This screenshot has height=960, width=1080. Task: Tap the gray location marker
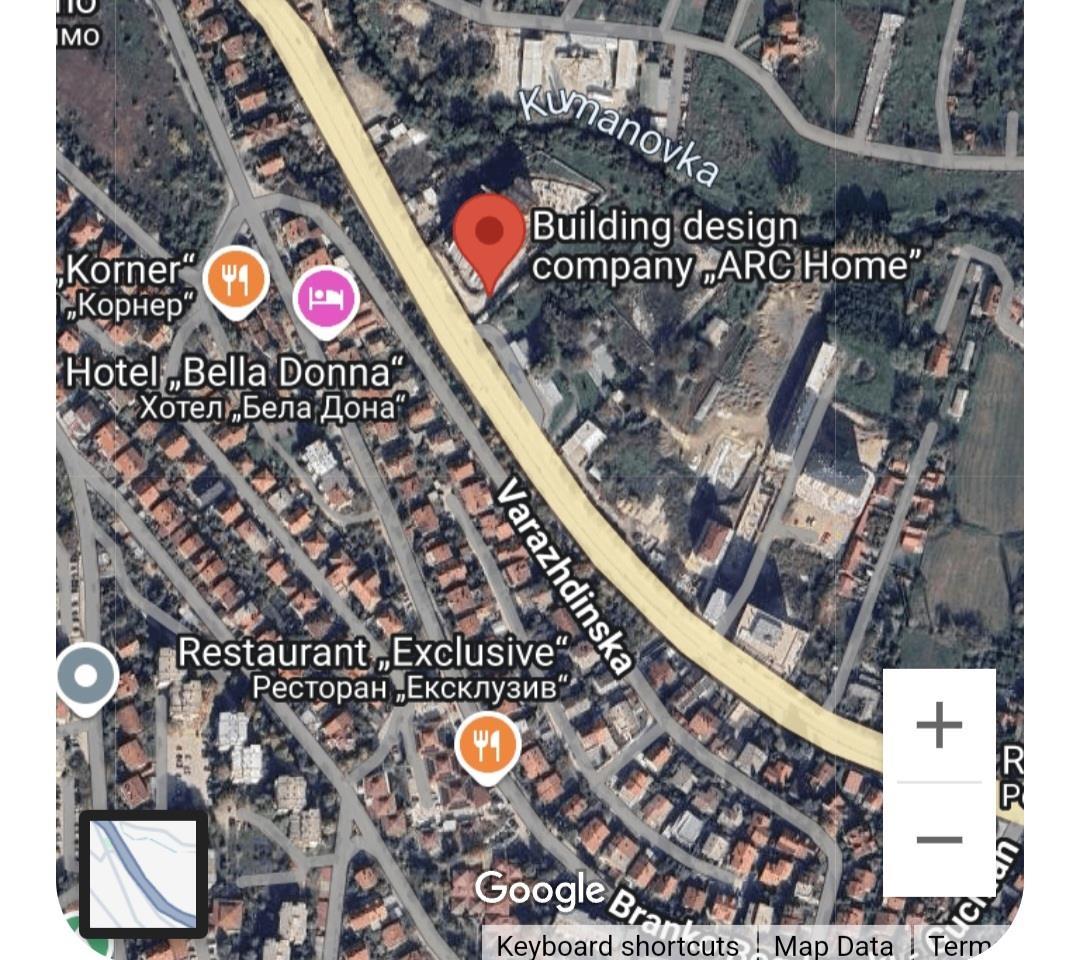pos(87,677)
